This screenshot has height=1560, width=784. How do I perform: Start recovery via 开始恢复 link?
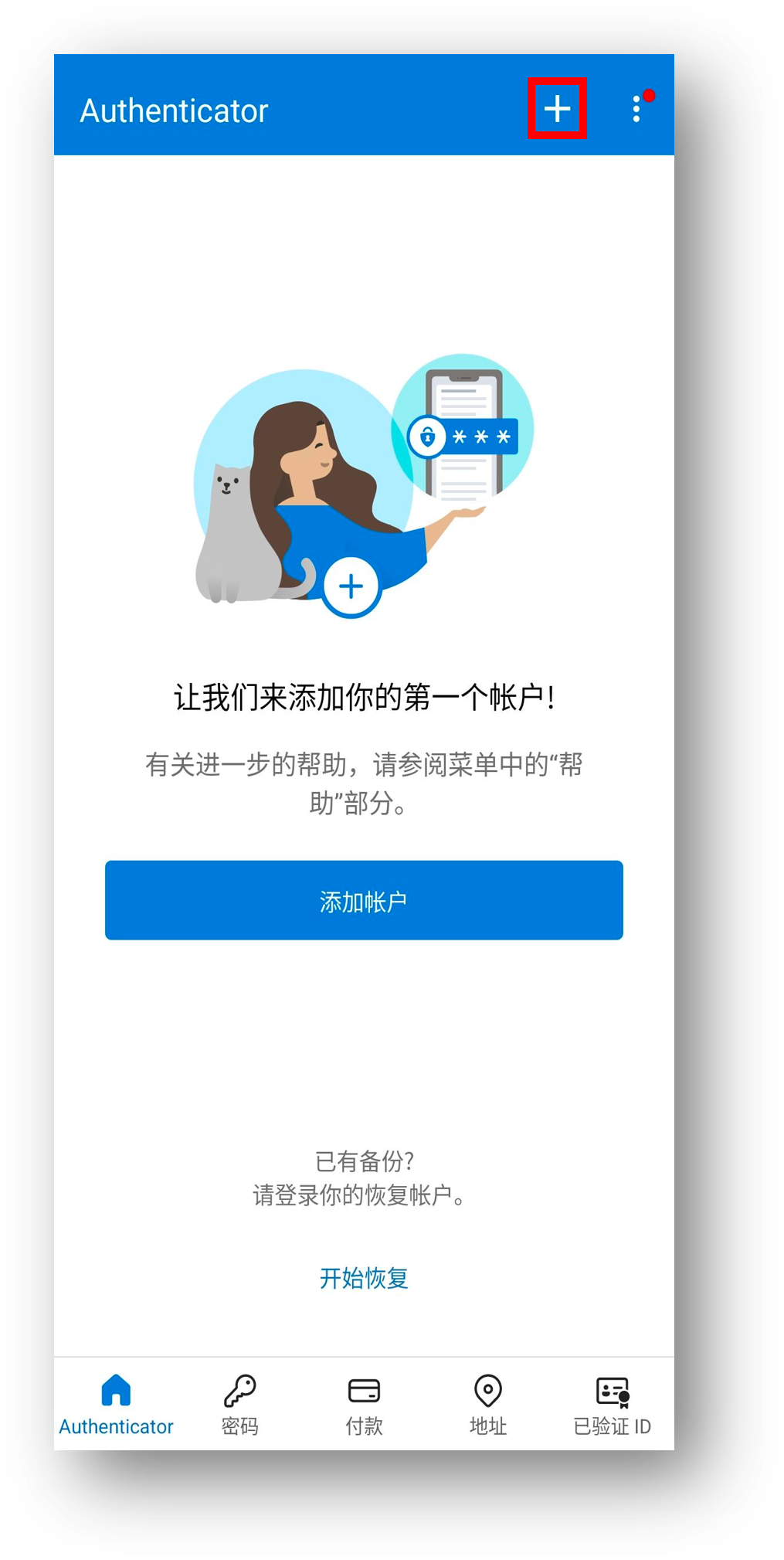click(x=364, y=1278)
